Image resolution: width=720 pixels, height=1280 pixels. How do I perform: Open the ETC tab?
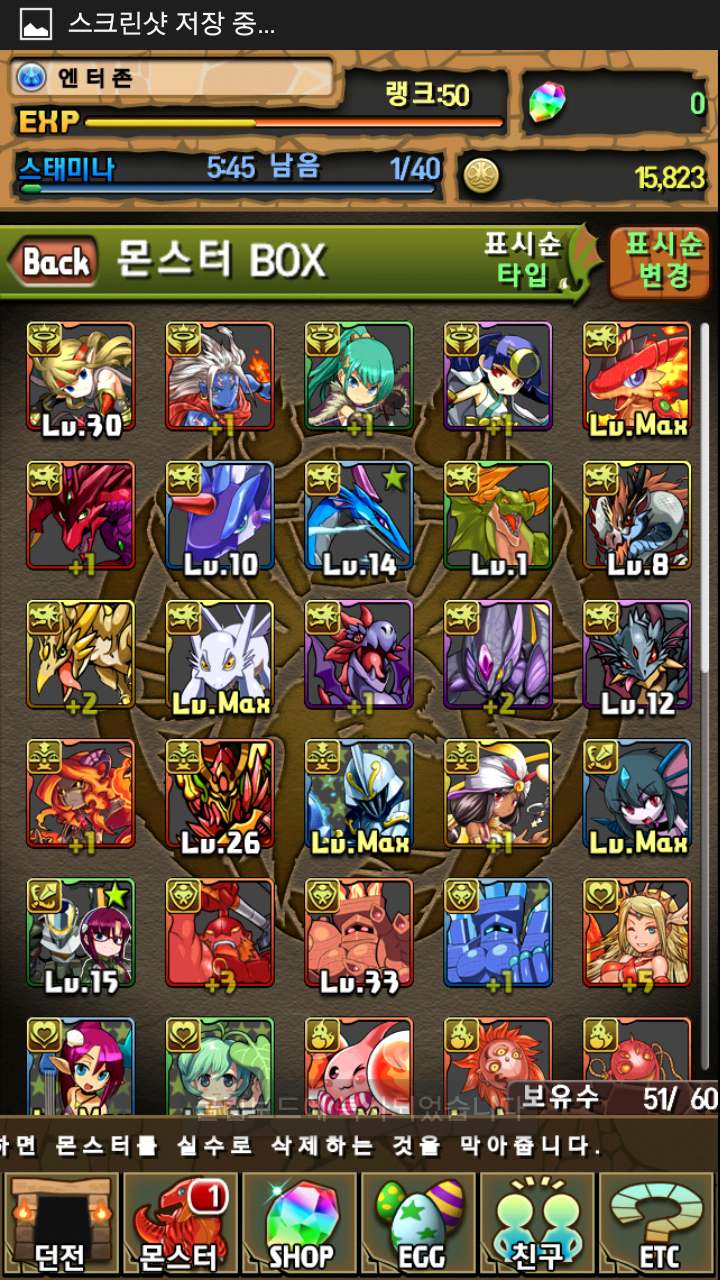tap(658, 1224)
